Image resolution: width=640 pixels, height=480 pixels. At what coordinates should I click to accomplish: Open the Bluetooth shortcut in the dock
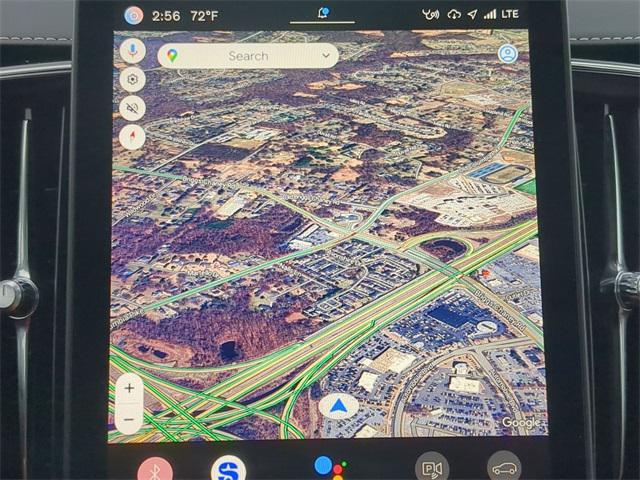point(155,469)
